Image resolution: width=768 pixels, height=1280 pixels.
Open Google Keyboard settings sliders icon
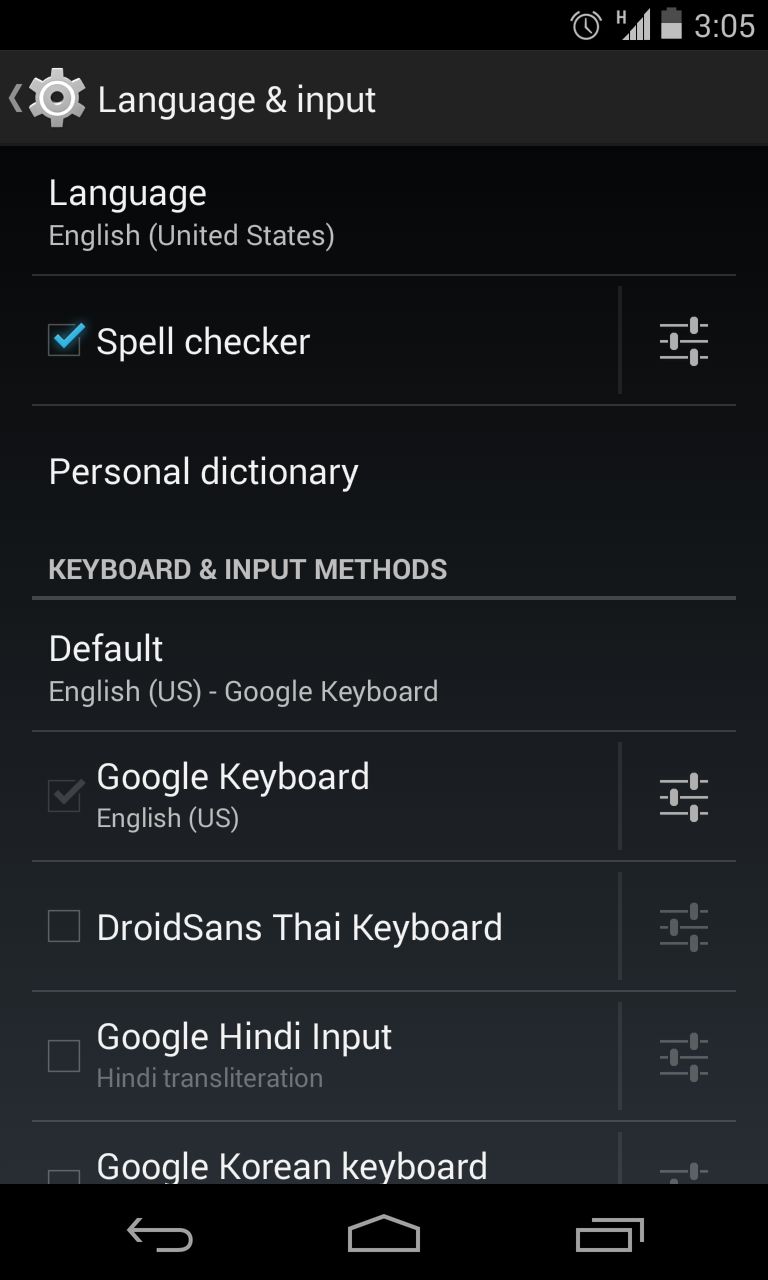coord(684,797)
